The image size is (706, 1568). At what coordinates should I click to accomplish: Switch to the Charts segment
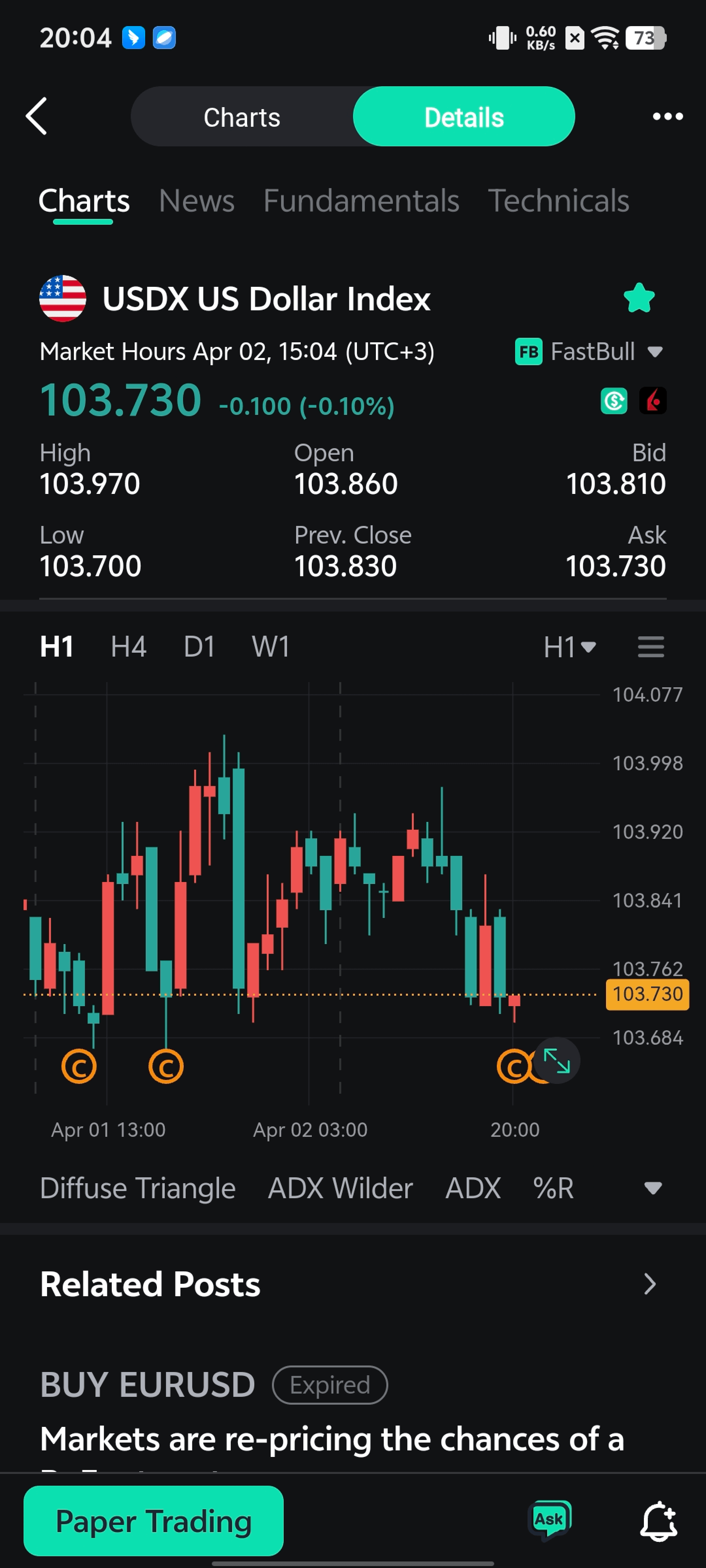(242, 117)
